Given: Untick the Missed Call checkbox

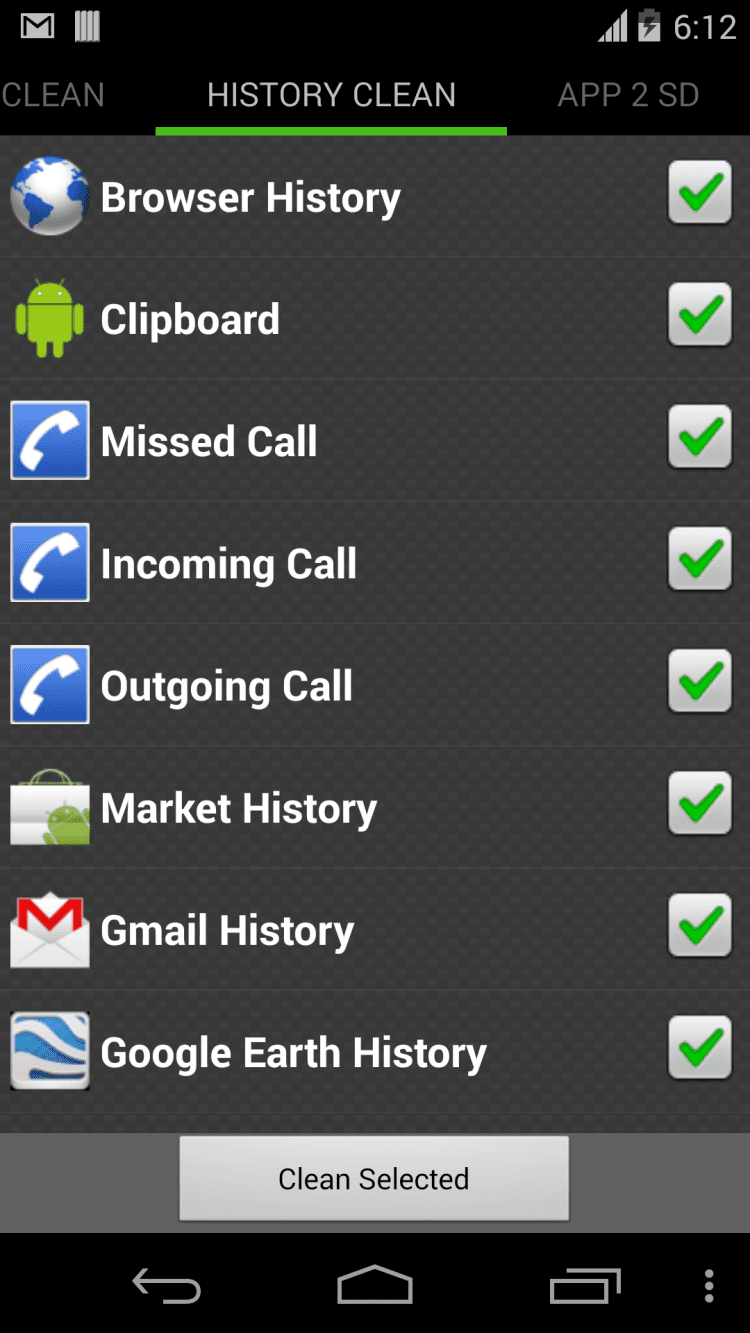Looking at the screenshot, I should 700,437.
